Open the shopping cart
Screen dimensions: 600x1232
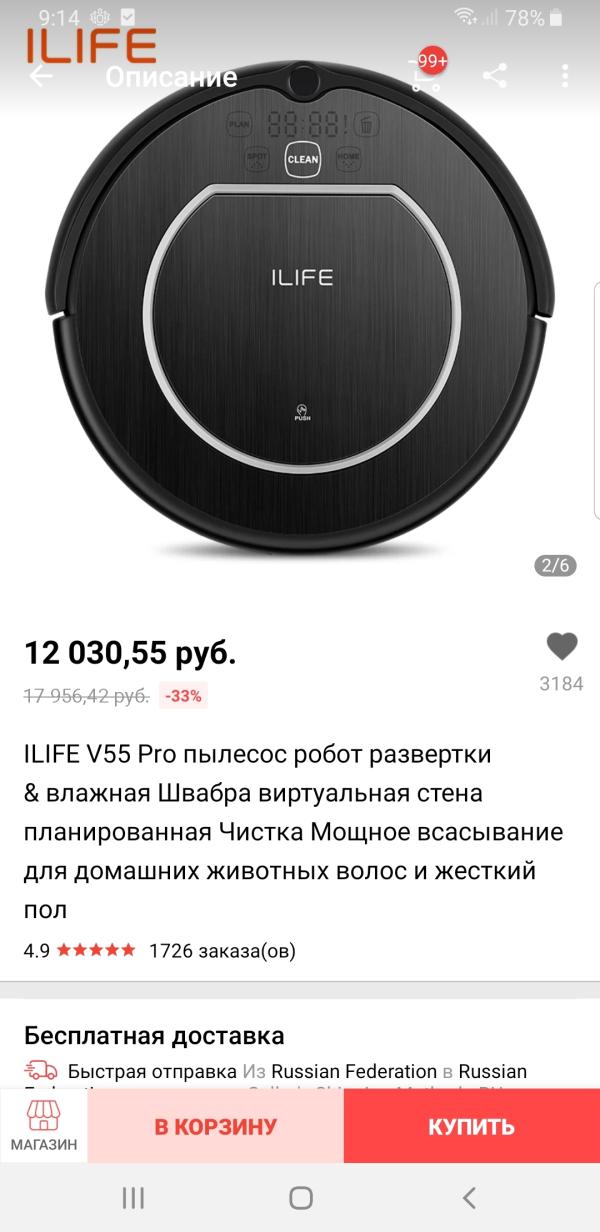point(428,76)
